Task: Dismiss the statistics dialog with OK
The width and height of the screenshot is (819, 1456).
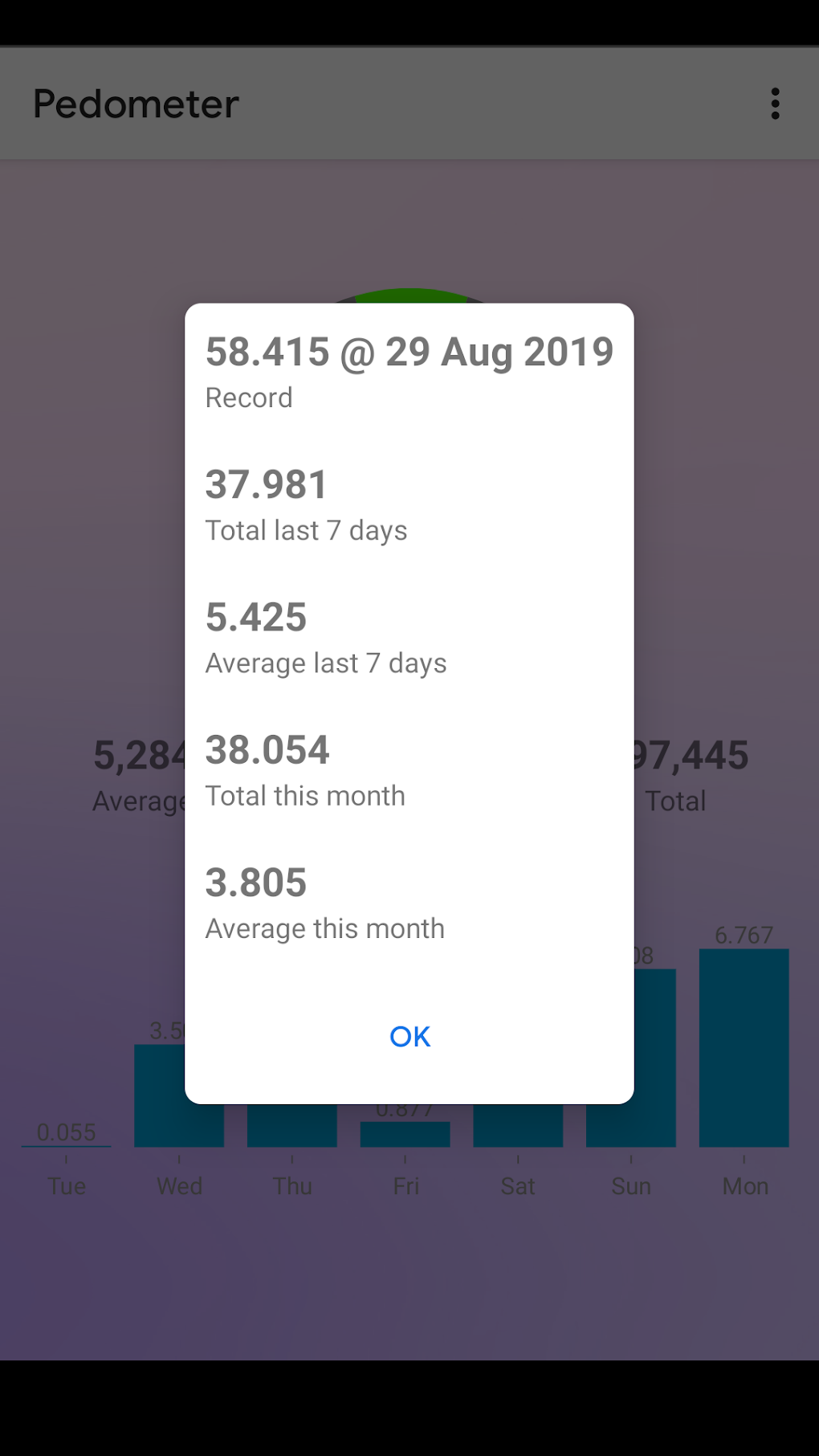Action: [x=409, y=1036]
